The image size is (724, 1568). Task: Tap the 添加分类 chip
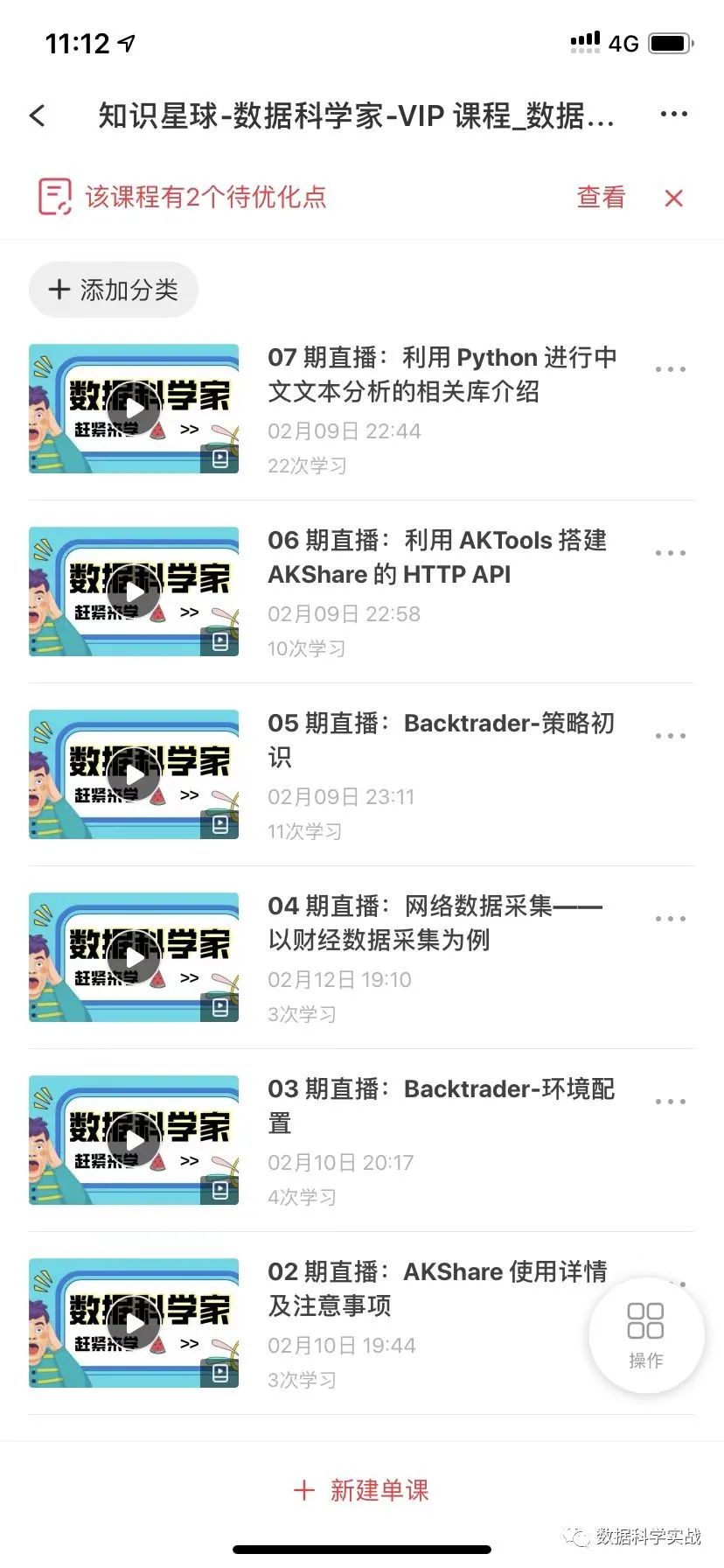point(114,290)
